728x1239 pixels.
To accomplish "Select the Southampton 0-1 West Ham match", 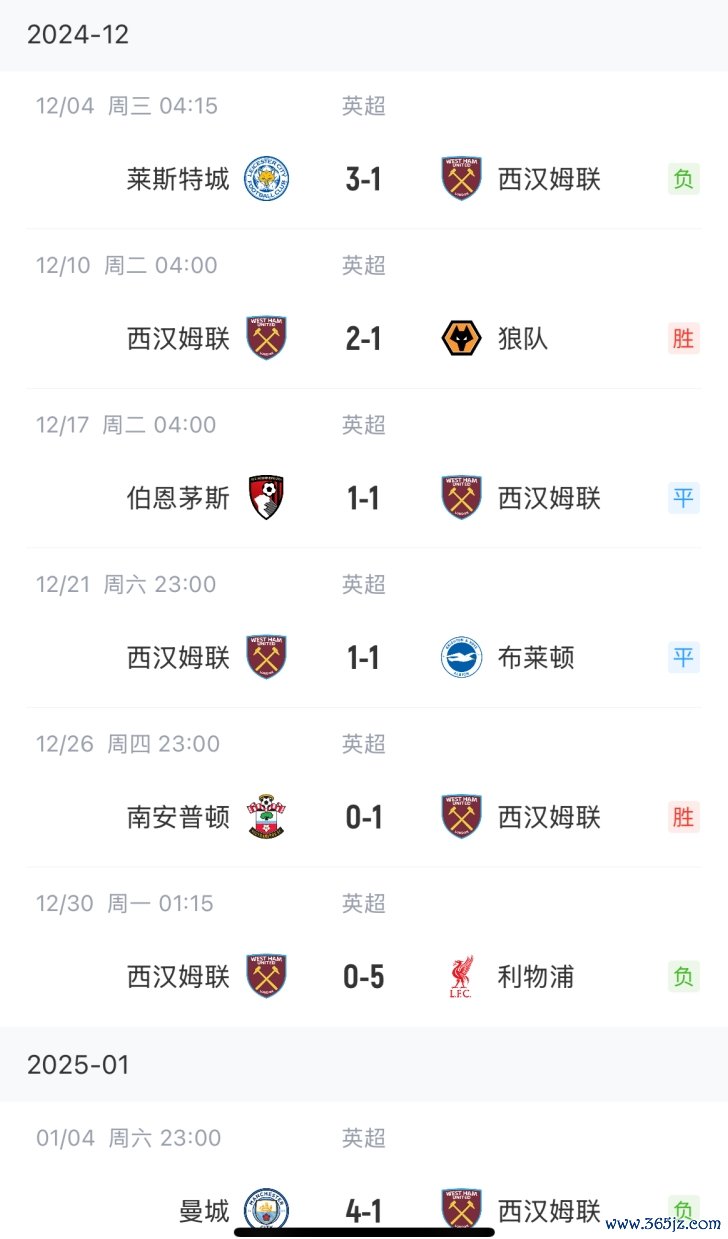I will pos(364,787).
